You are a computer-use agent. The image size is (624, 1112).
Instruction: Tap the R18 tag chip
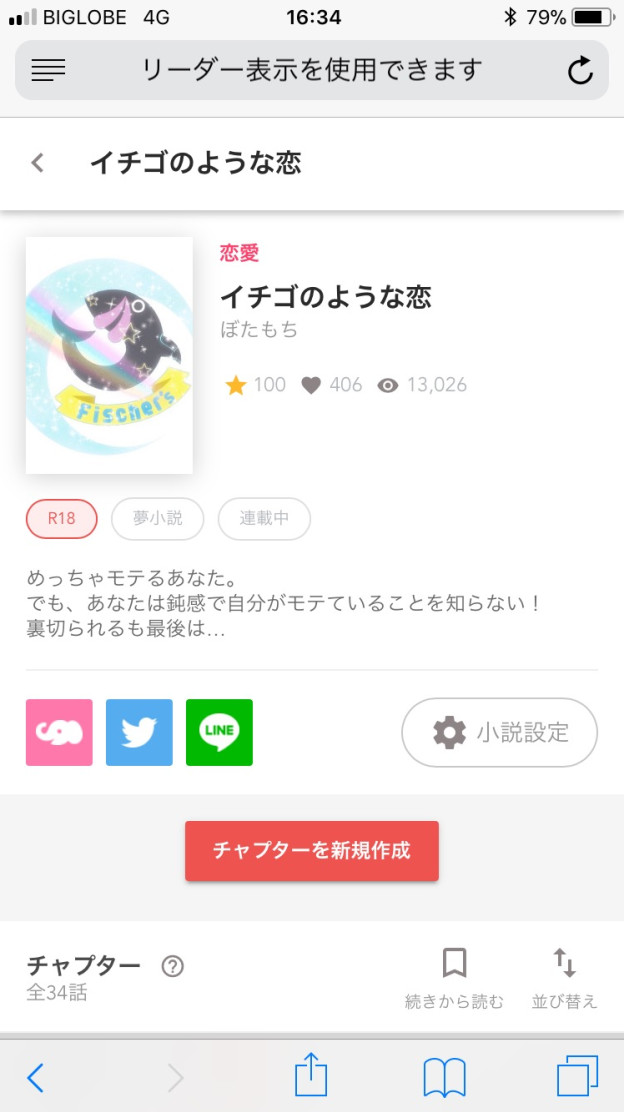click(x=62, y=518)
